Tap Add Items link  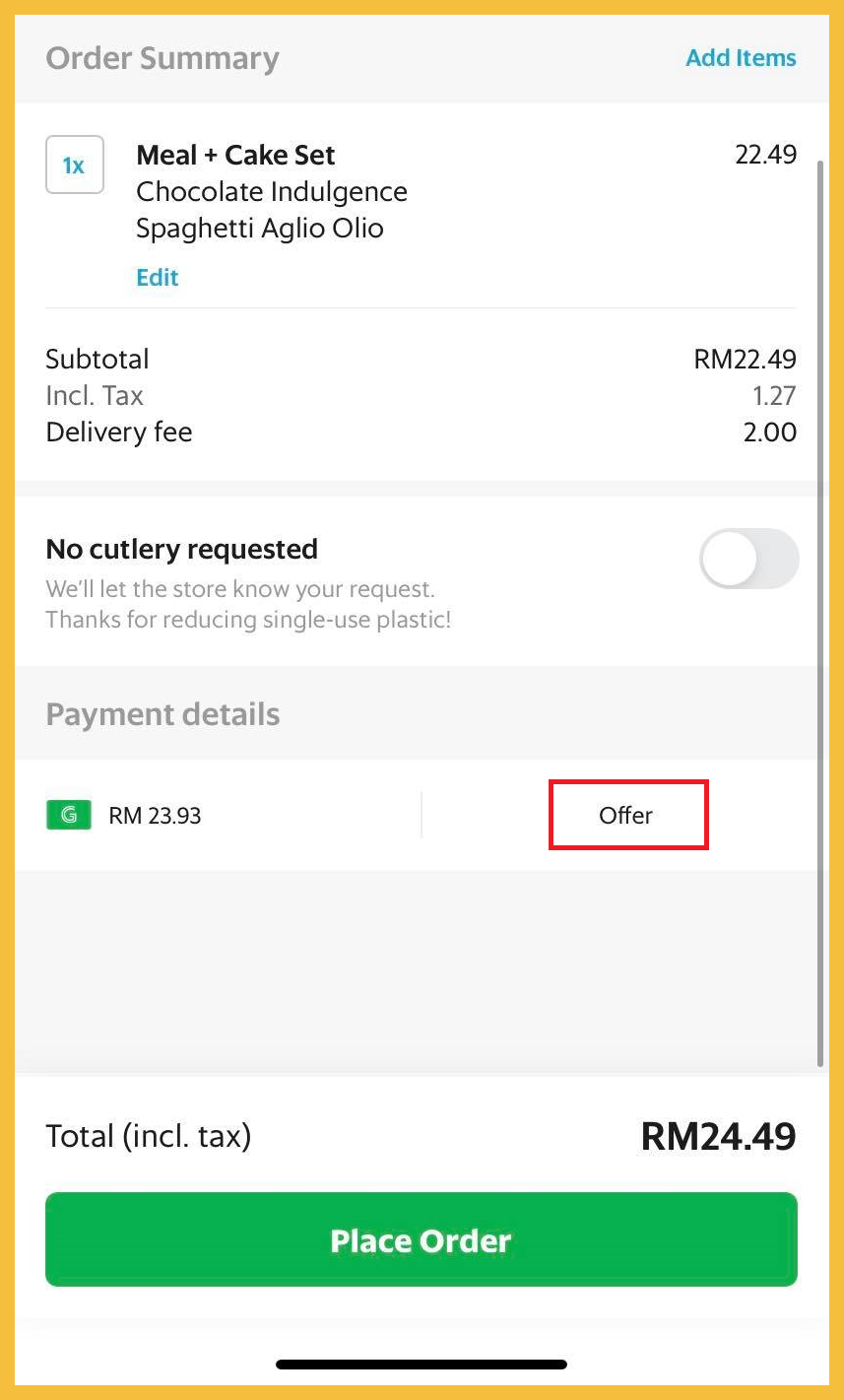[741, 58]
